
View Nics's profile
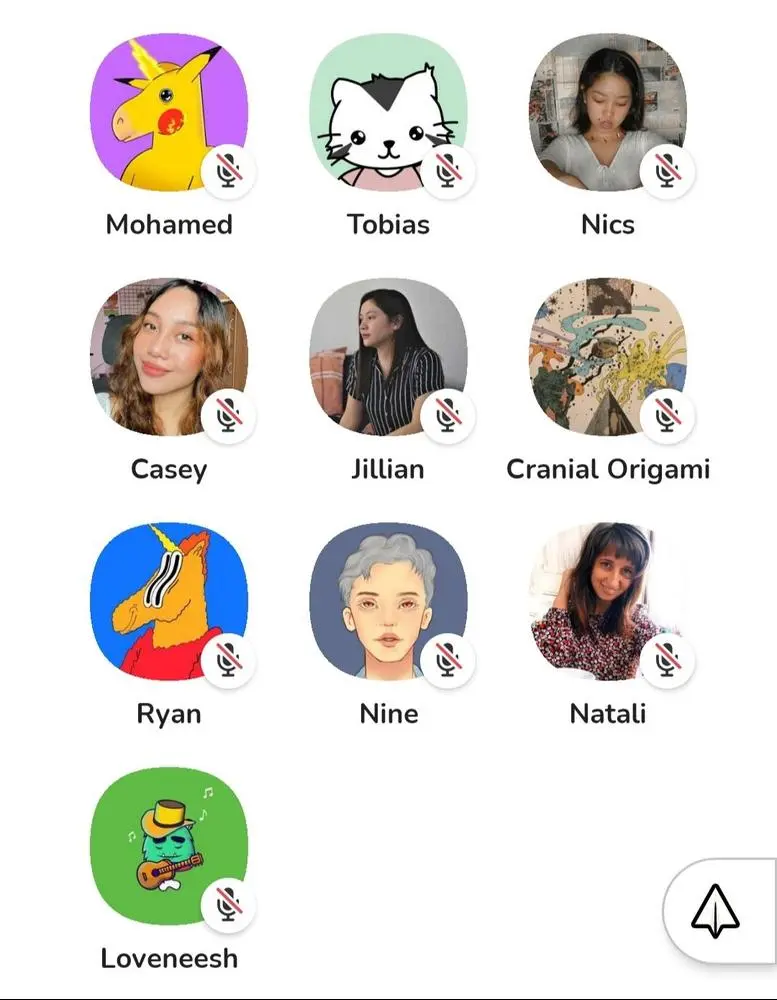tap(607, 112)
